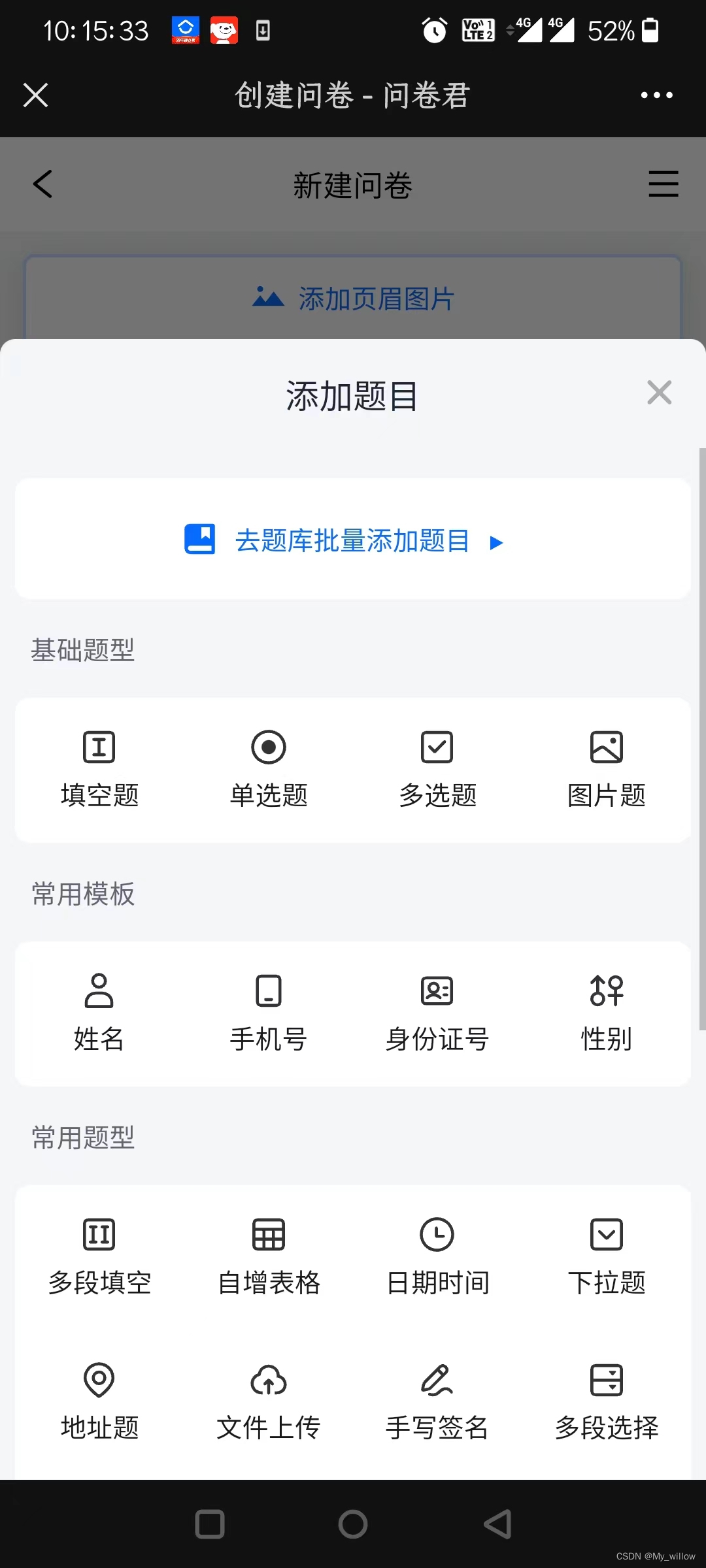Add a 日期时间 question
The height and width of the screenshot is (1568, 706).
[437, 1257]
